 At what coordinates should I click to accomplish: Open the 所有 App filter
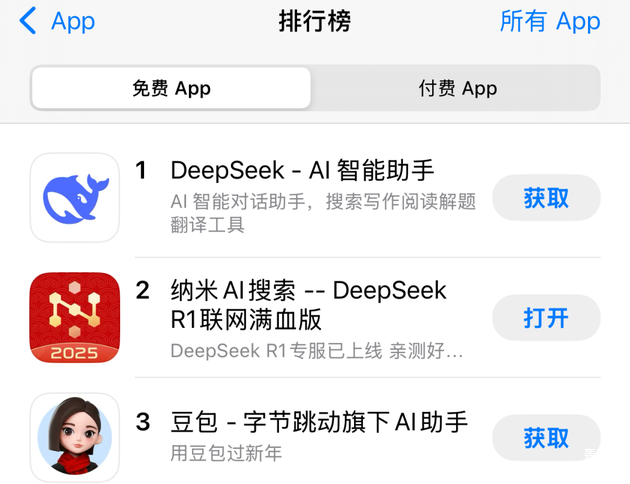(x=549, y=21)
